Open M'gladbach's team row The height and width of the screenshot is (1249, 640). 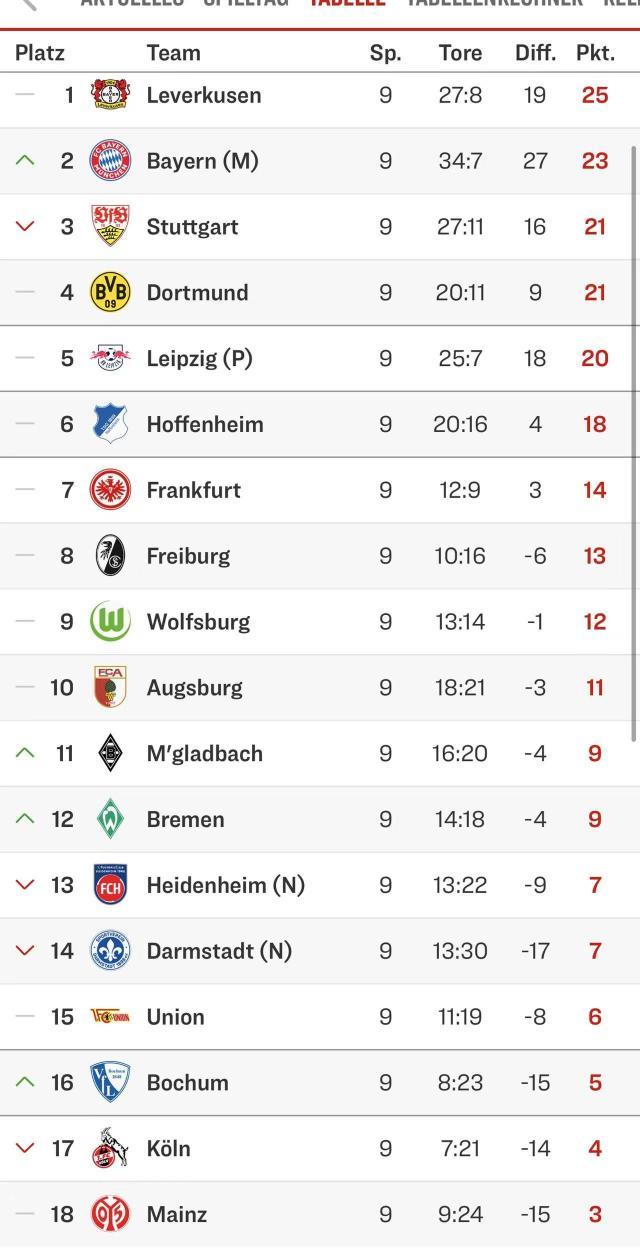205,754
